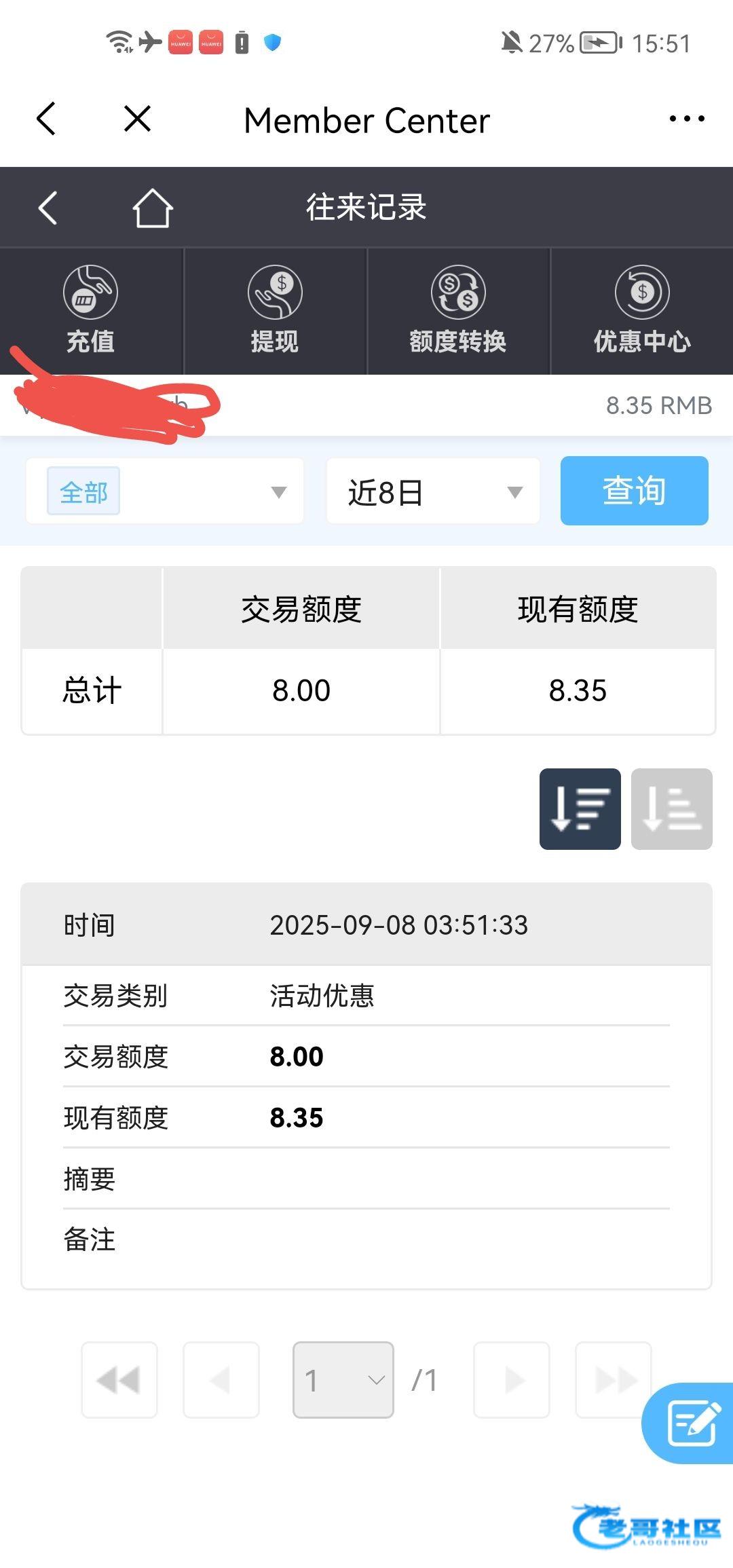Open the page number selector
Image resolution: width=733 pixels, height=1568 pixels.
click(x=343, y=1380)
